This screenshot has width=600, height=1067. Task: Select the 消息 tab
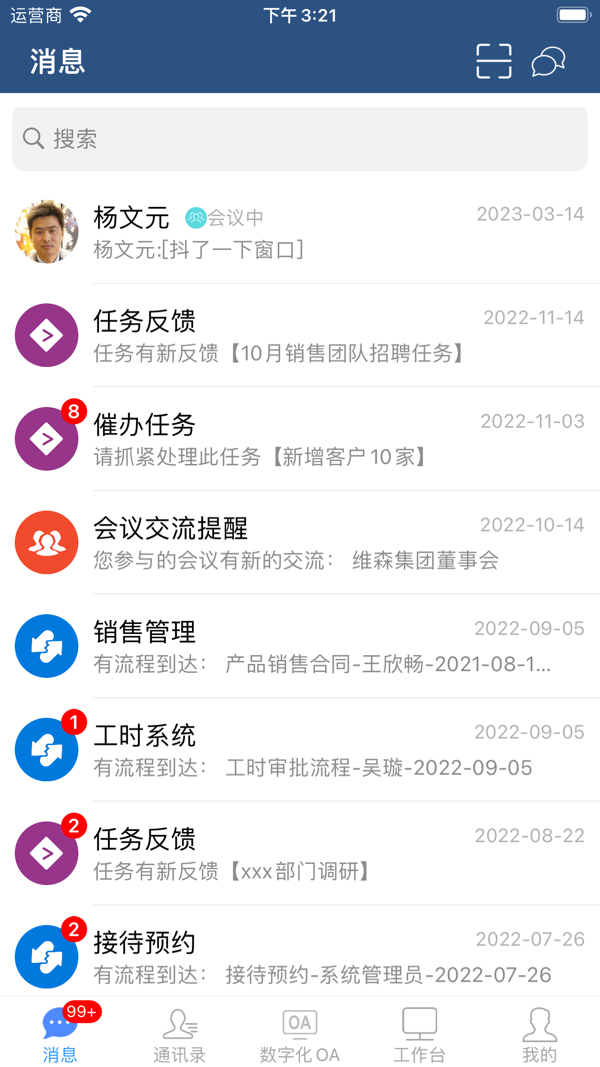point(60,1033)
